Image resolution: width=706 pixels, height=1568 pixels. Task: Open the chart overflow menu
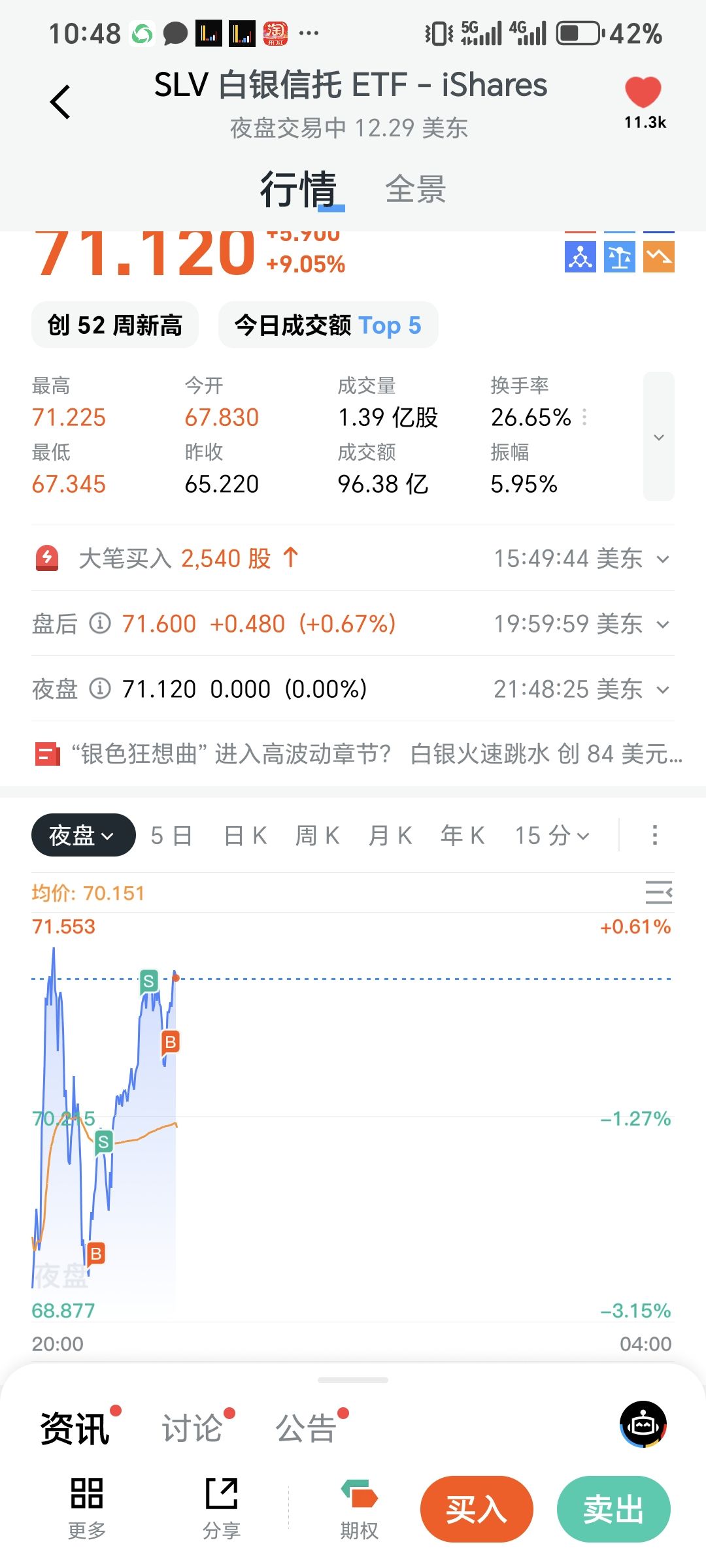tap(654, 835)
